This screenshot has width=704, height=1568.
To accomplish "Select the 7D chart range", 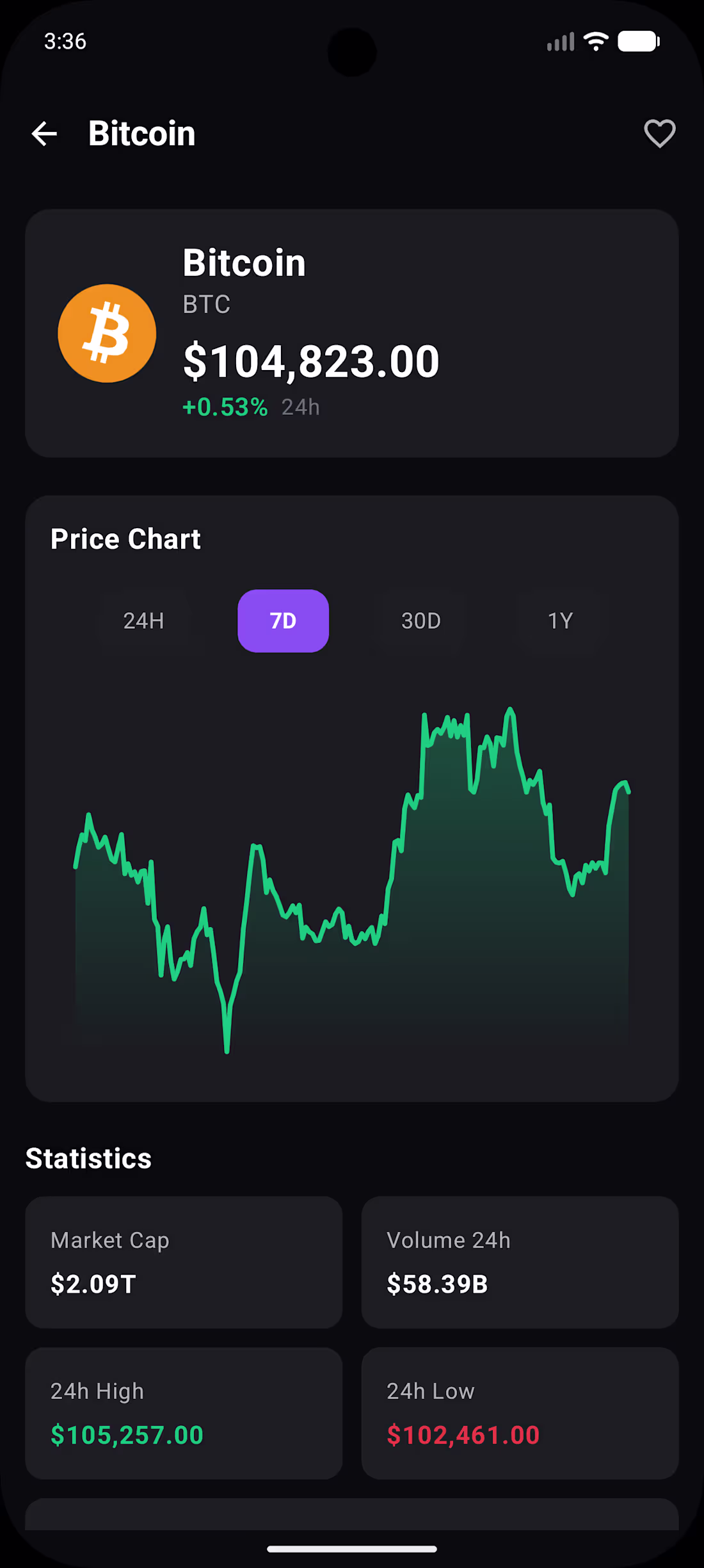I will coord(283,621).
